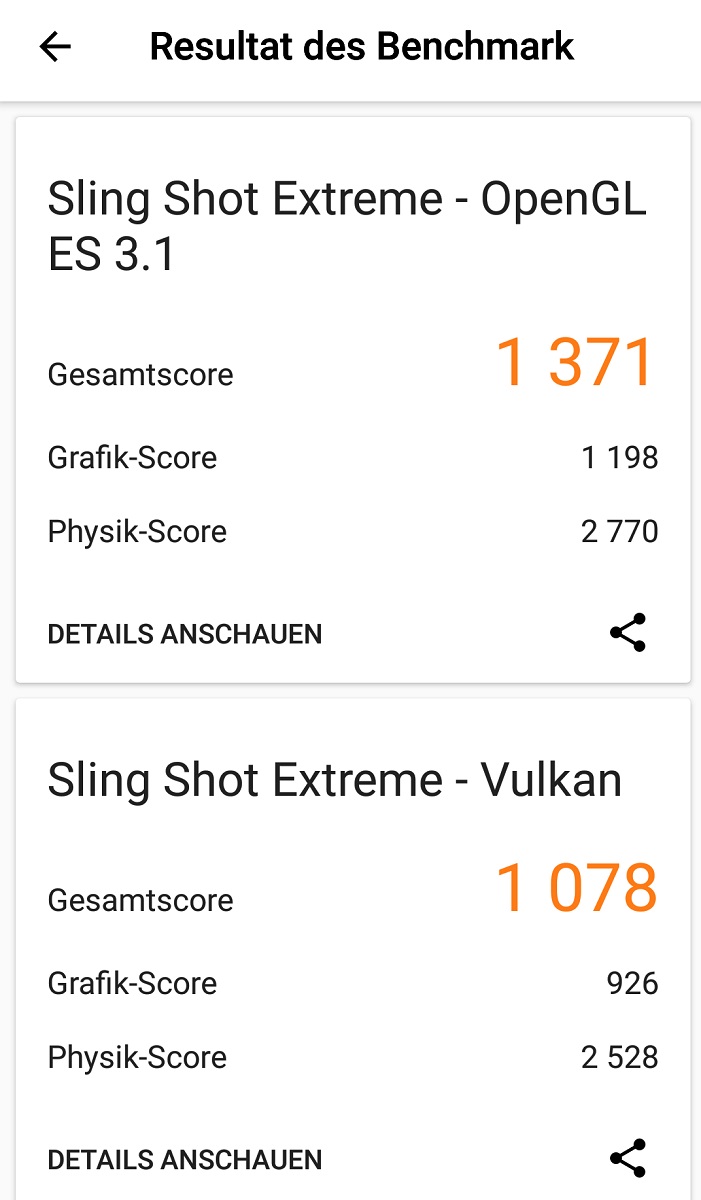View details of the Vulkan result

click(x=185, y=1160)
